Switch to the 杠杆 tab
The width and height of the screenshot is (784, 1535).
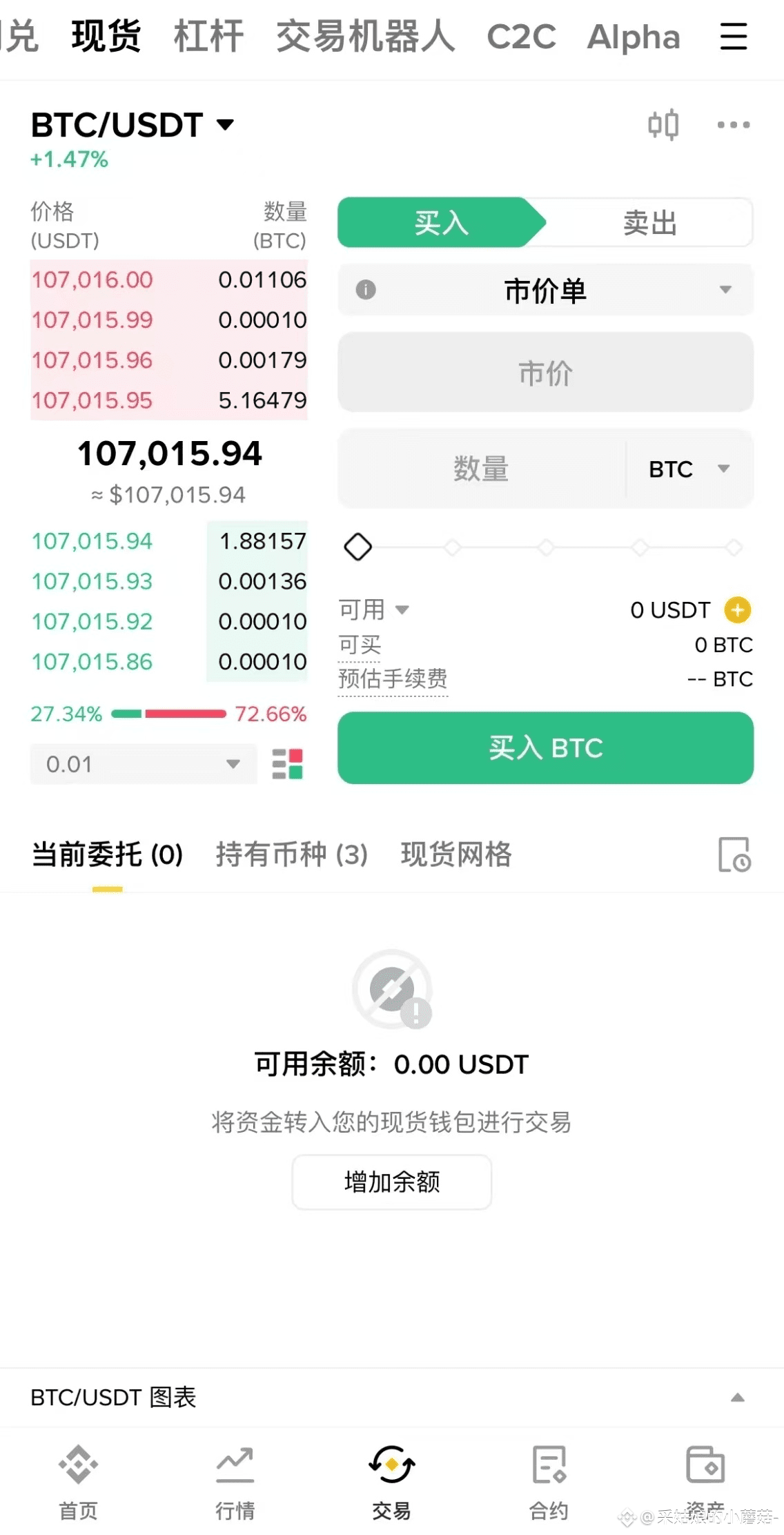point(208,36)
